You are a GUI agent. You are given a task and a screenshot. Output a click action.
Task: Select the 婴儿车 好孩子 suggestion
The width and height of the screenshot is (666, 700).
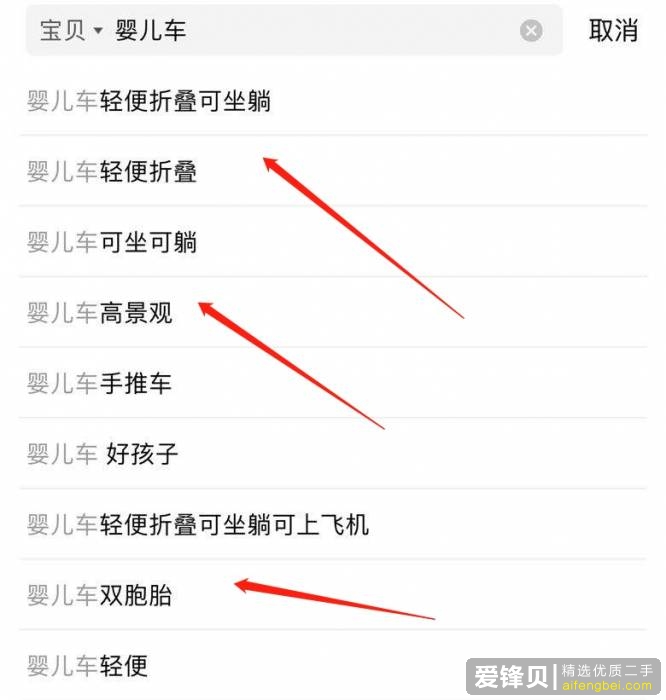(103, 454)
